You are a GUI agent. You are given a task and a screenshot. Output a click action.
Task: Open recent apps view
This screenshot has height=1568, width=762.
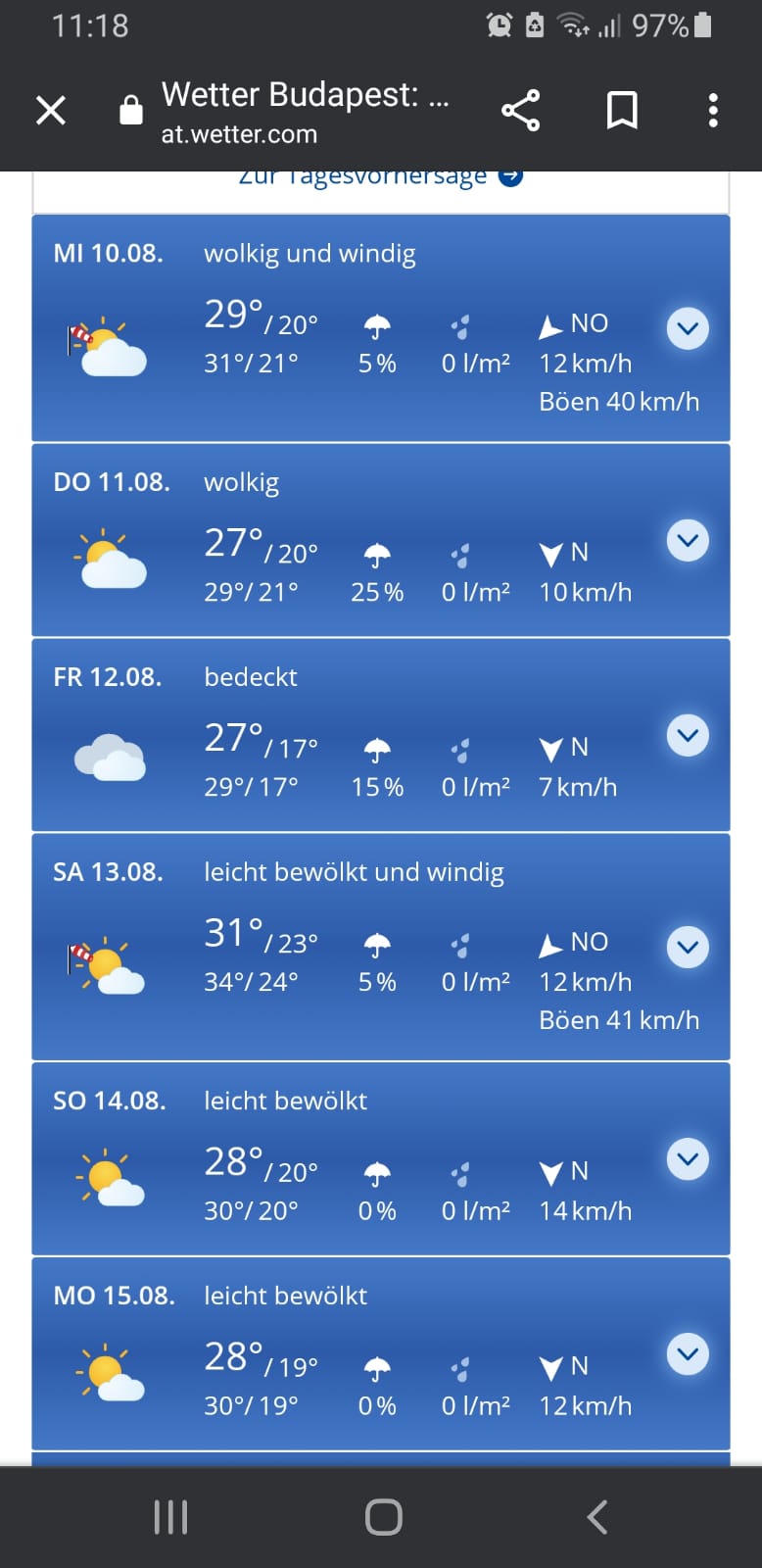pyautogui.click(x=170, y=1516)
